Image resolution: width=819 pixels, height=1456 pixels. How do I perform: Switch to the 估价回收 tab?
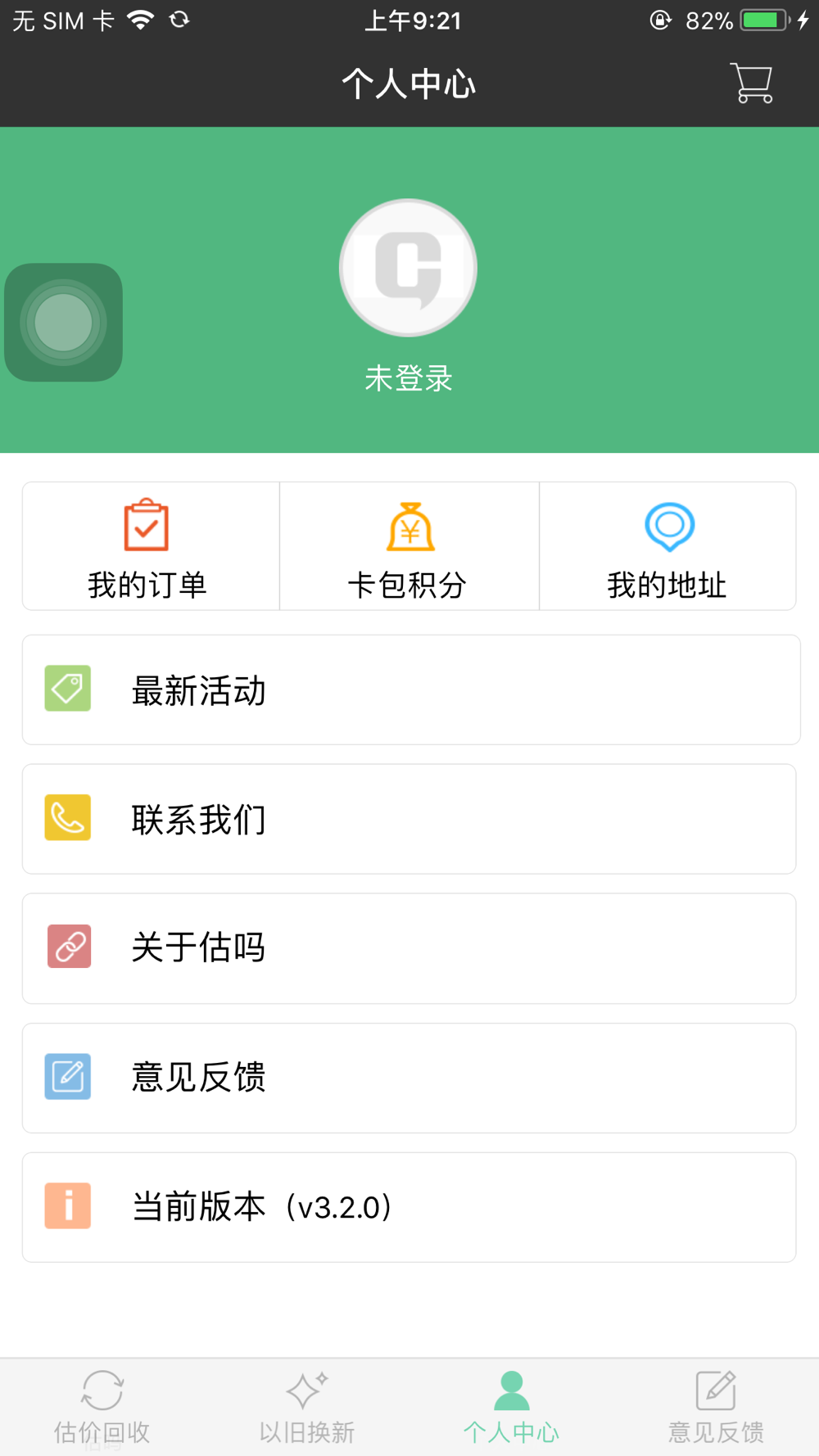click(x=102, y=1407)
